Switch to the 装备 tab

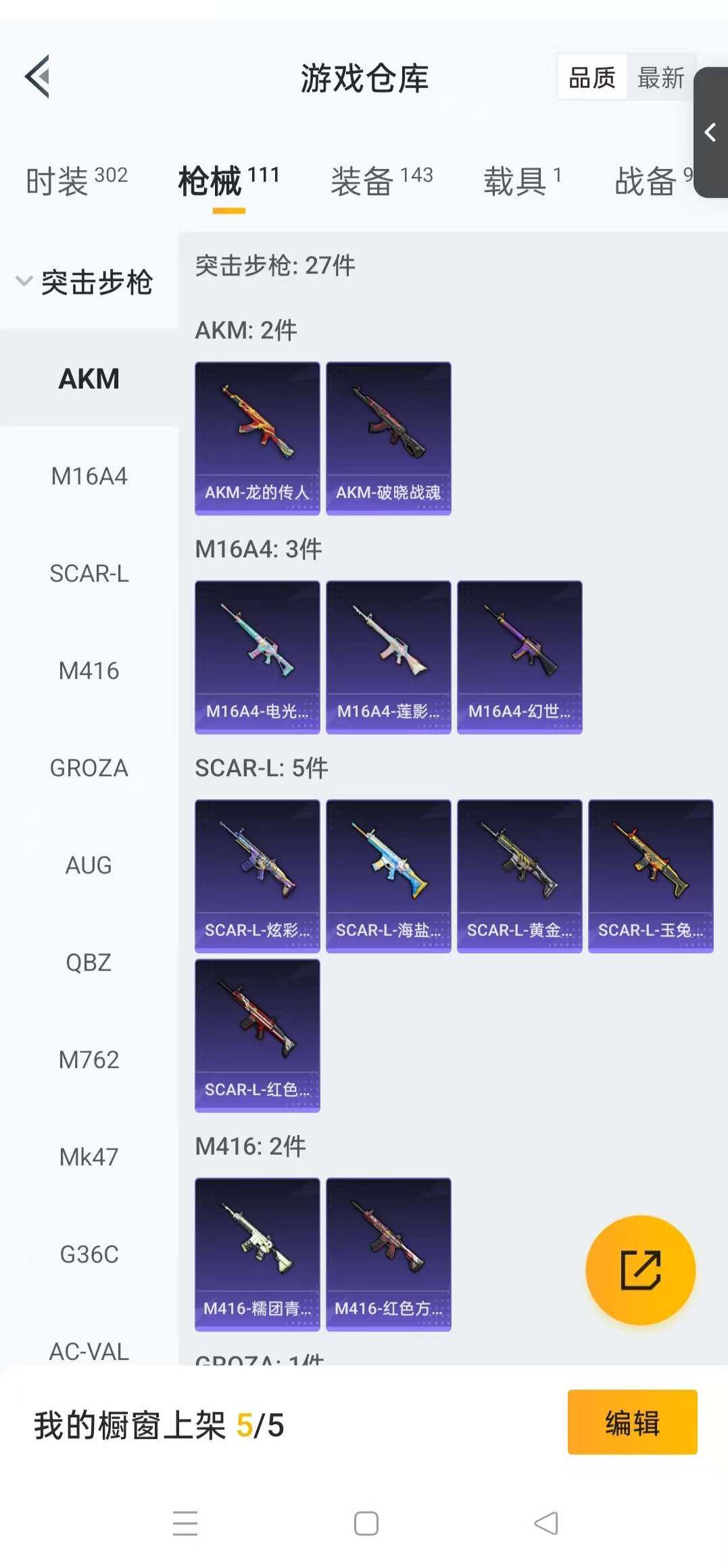[381, 181]
